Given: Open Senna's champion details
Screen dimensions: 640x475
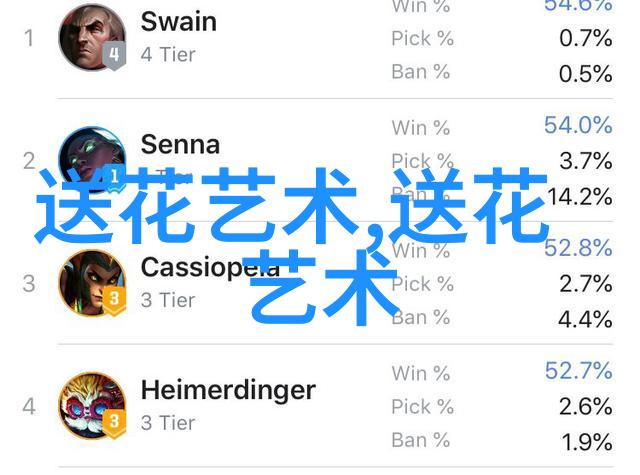Looking at the screenshot, I should (179, 145).
